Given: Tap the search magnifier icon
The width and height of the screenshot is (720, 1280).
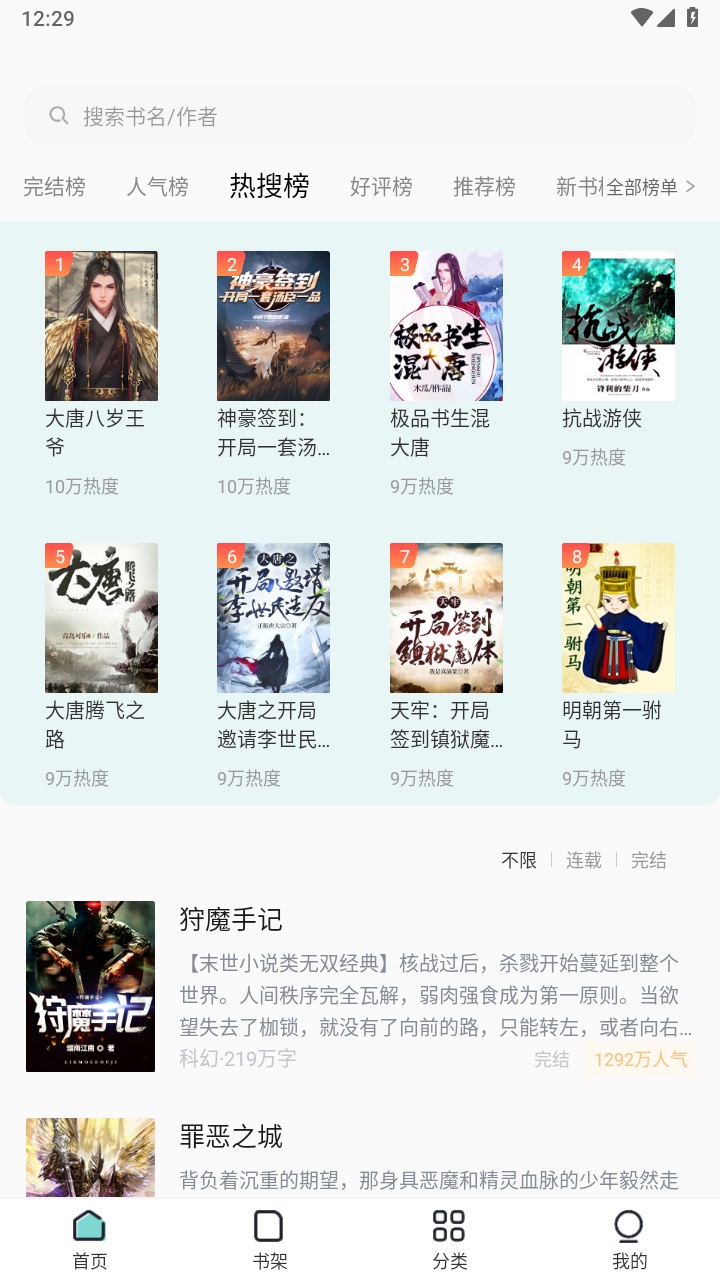Looking at the screenshot, I should click(59, 115).
